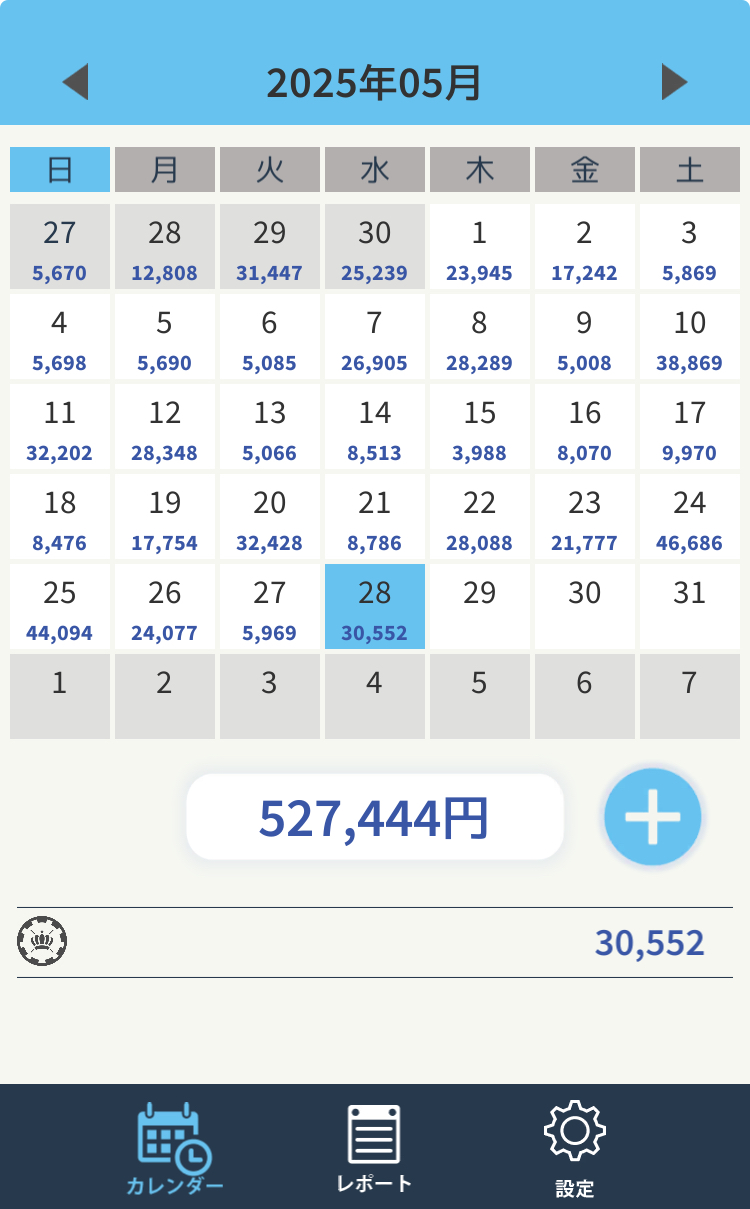The image size is (750, 1209).
Task: Select April 29 with 31,447
Action: pyautogui.click(x=270, y=247)
